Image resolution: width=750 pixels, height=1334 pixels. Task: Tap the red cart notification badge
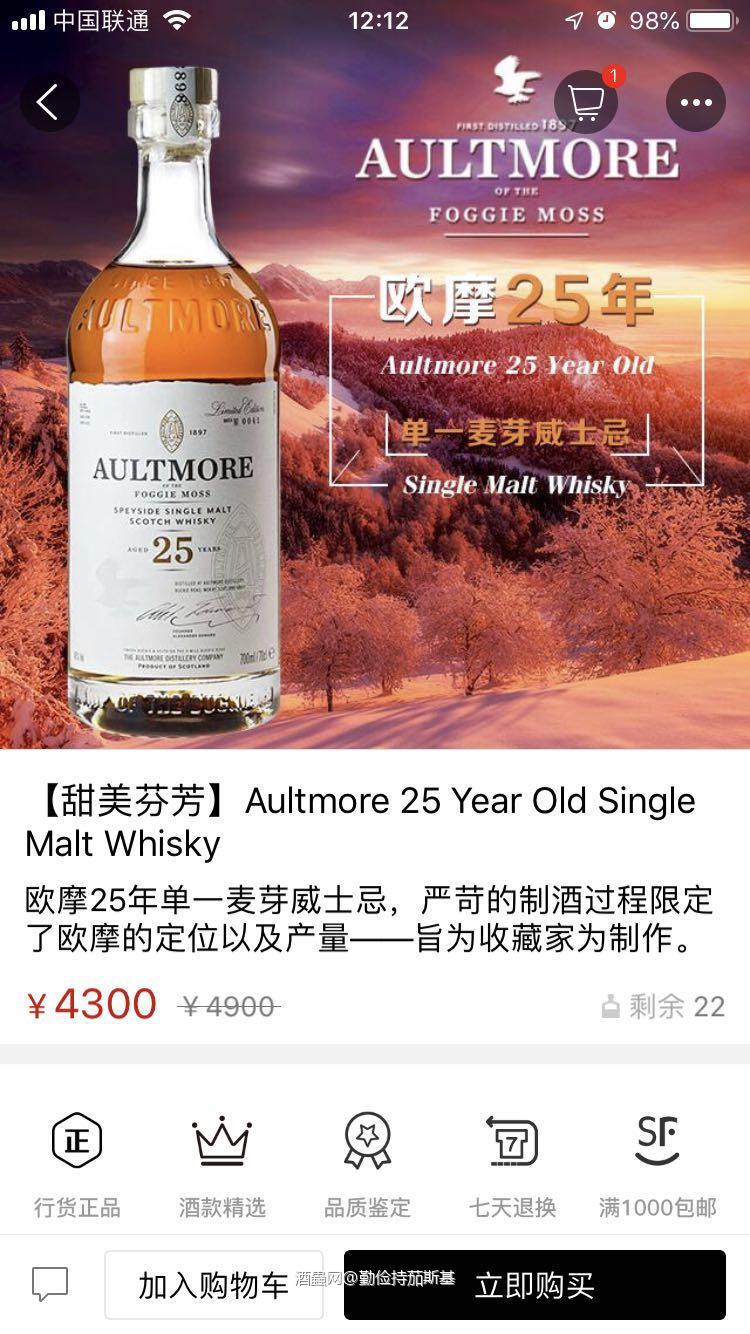tap(613, 74)
